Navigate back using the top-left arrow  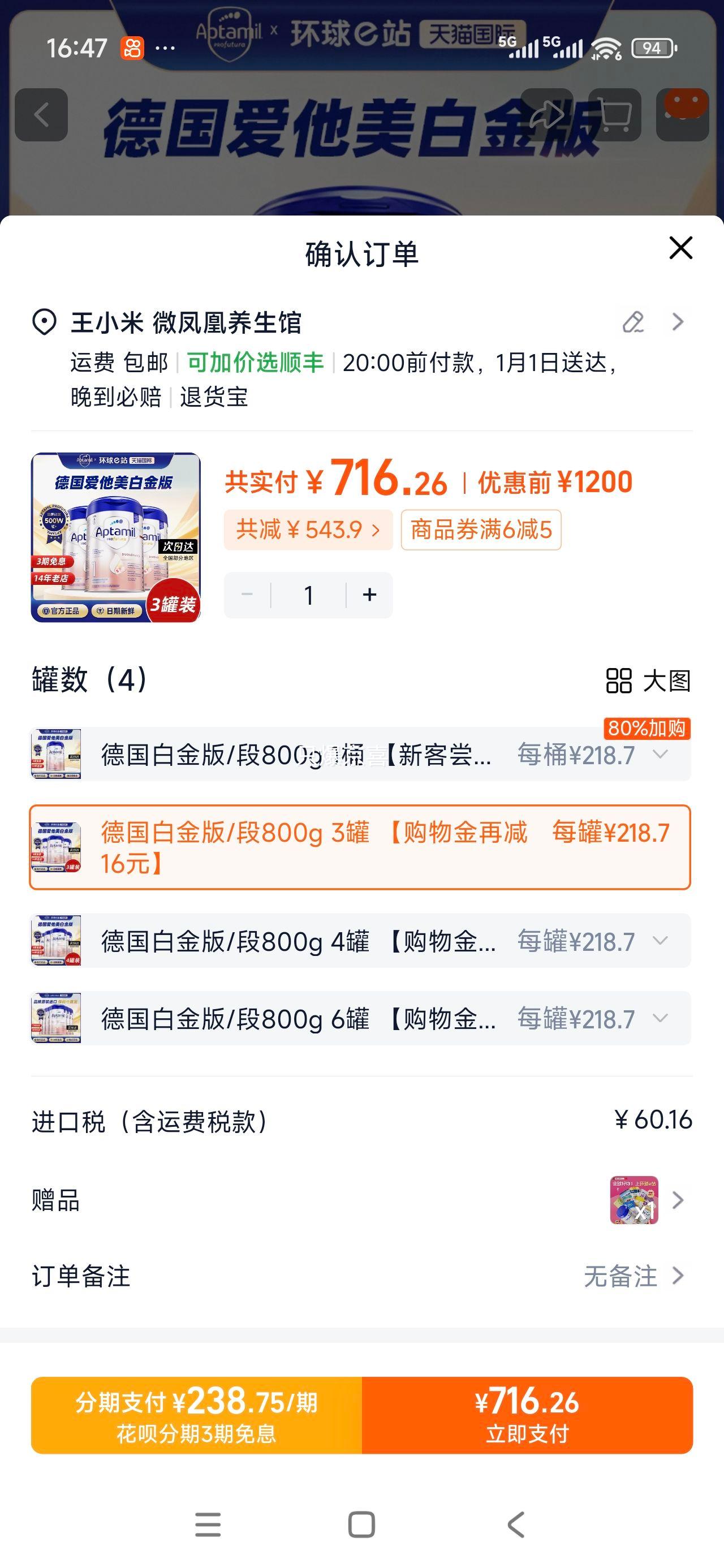[41, 115]
